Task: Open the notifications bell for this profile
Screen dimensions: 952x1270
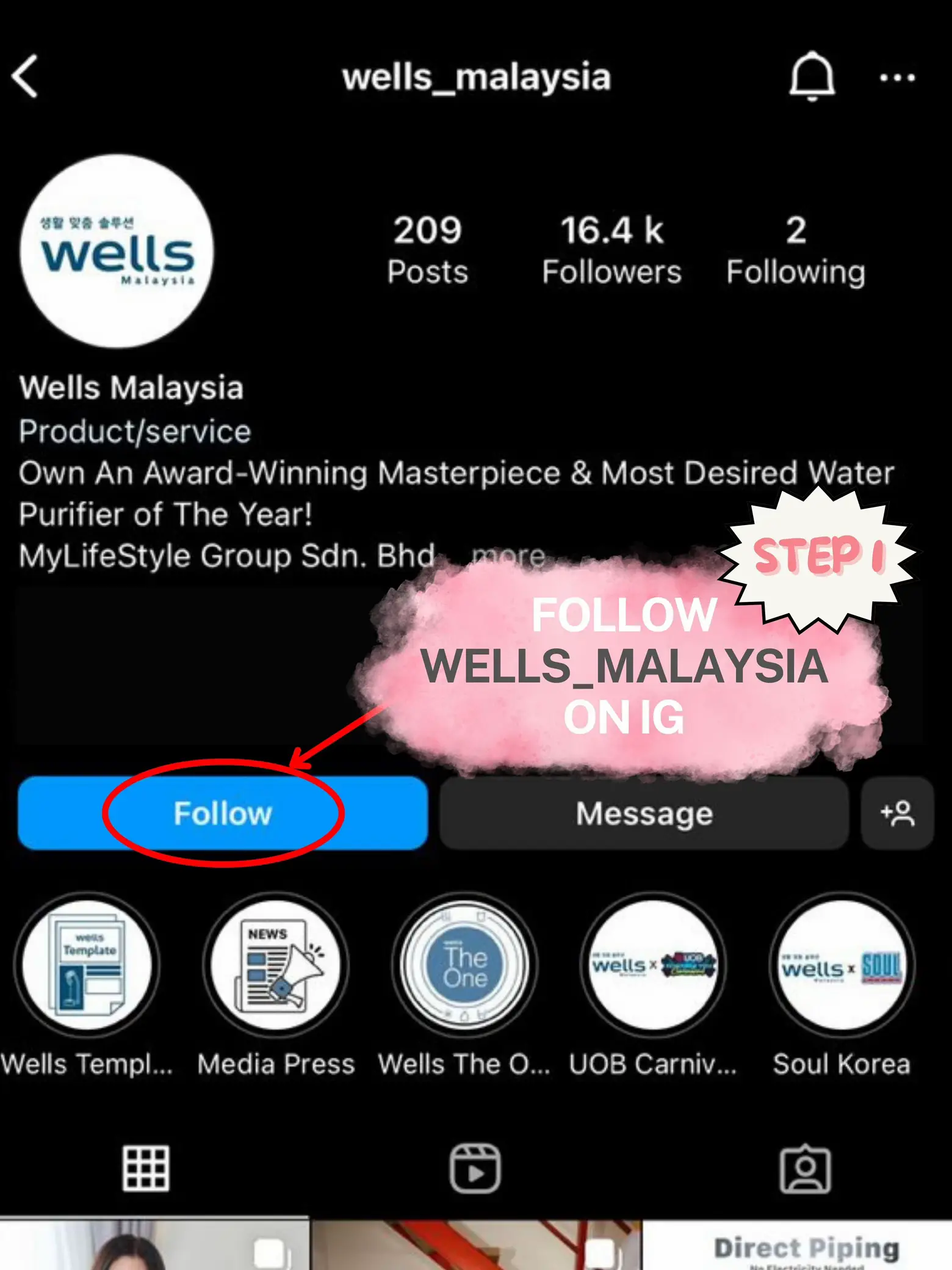Action: tap(812, 77)
